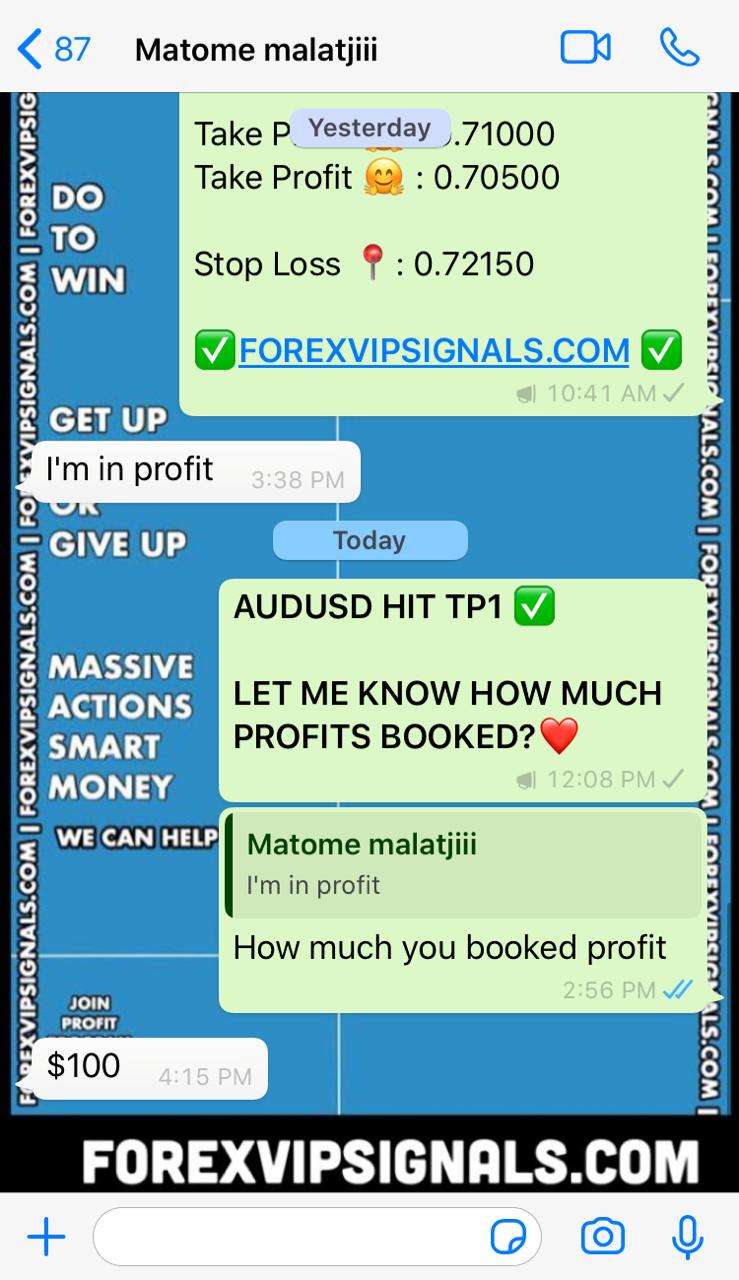Image resolution: width=739 pixels, height=1280 pixels.
Task: Open Matome malatjiii contact info
Action: point(256,49)
